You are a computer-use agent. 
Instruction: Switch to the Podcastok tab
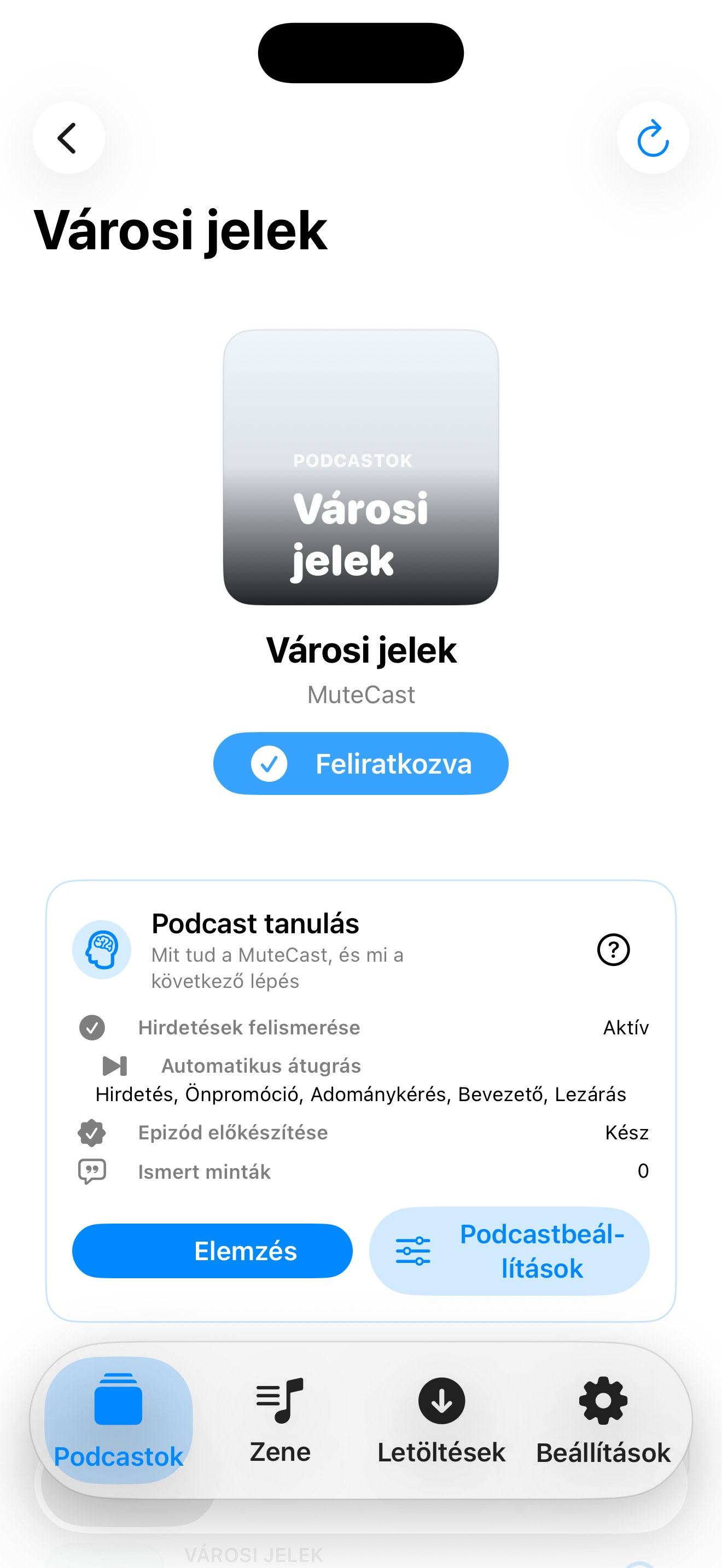(119, 1419)
